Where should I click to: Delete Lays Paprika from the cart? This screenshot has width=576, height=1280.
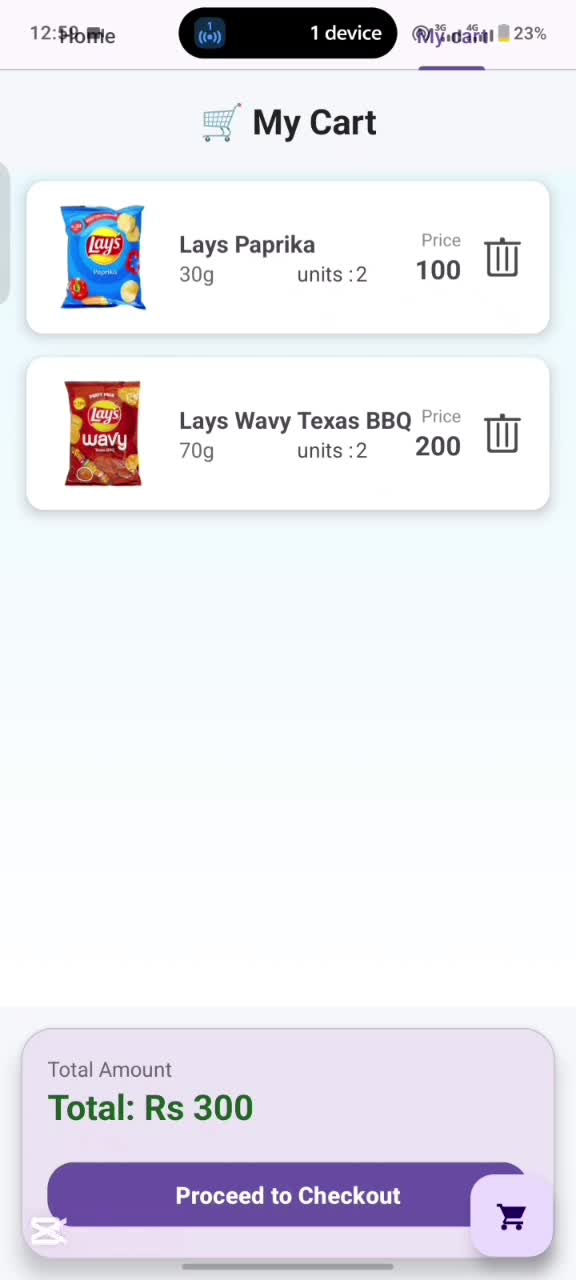pyautogui.click(x=502, y=257)
